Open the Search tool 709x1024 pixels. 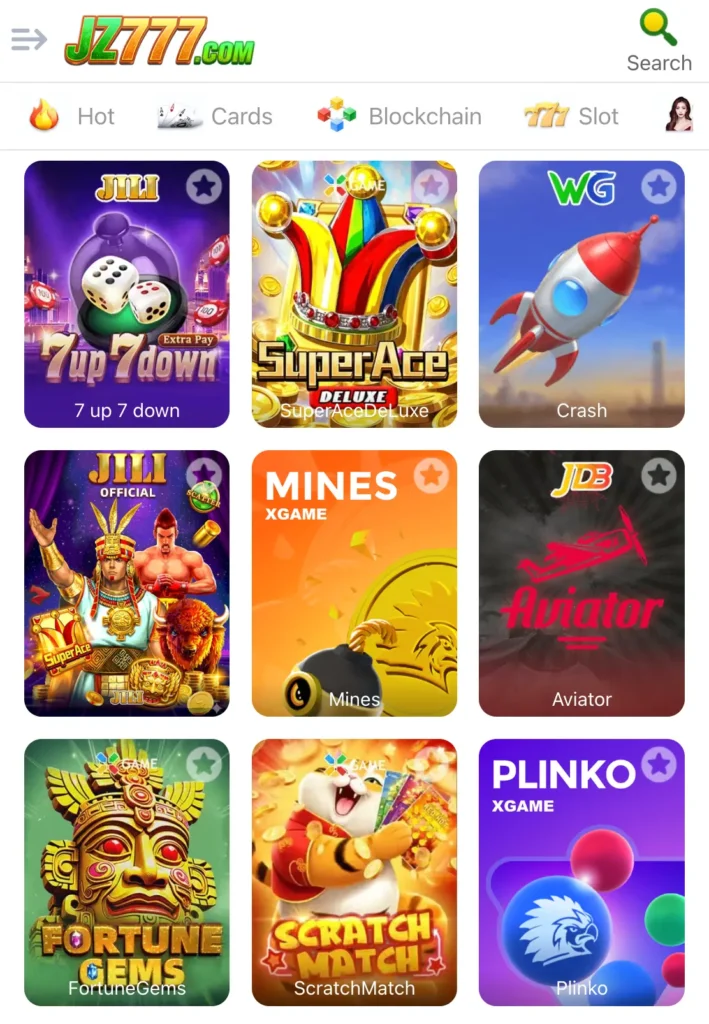[x=658, y=41]
